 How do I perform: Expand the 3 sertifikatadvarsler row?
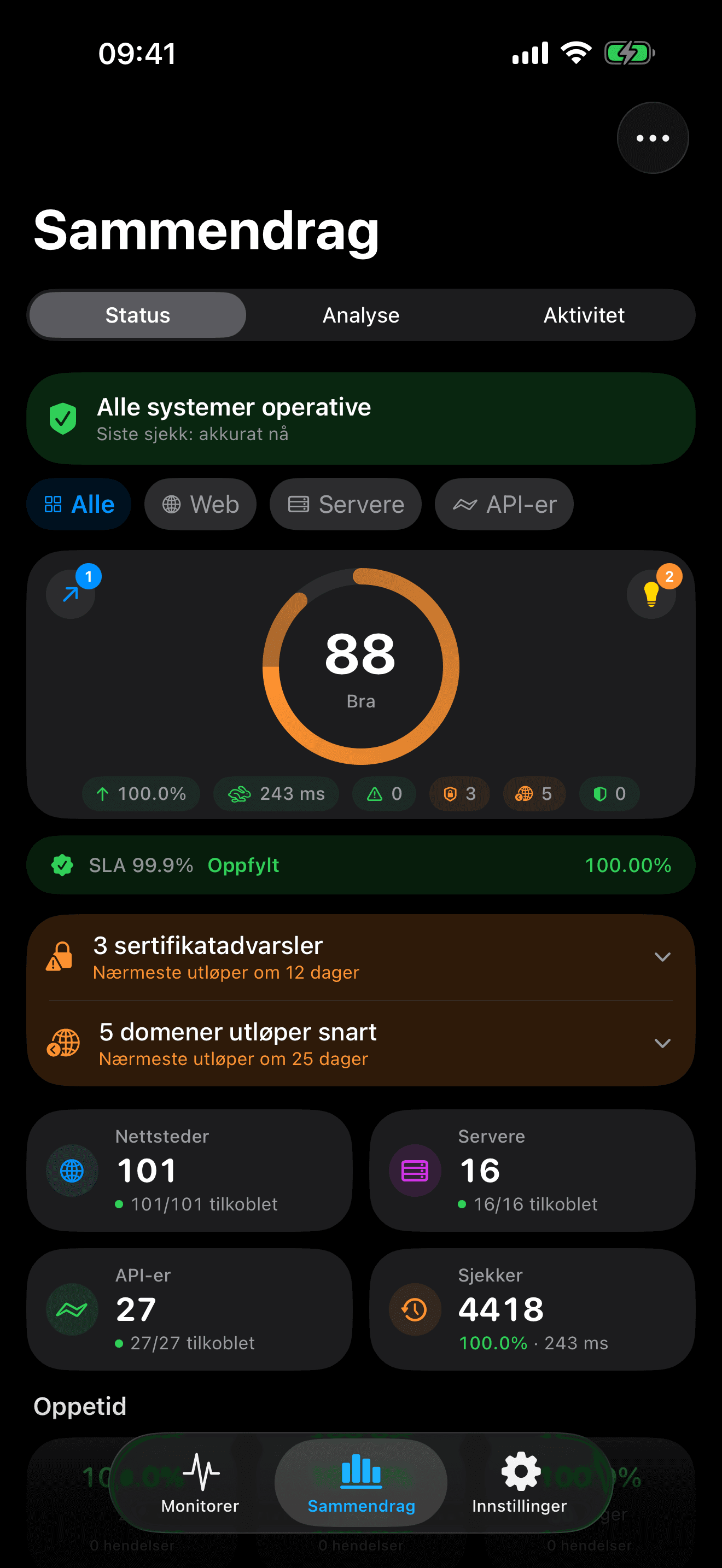coord(360,957)
